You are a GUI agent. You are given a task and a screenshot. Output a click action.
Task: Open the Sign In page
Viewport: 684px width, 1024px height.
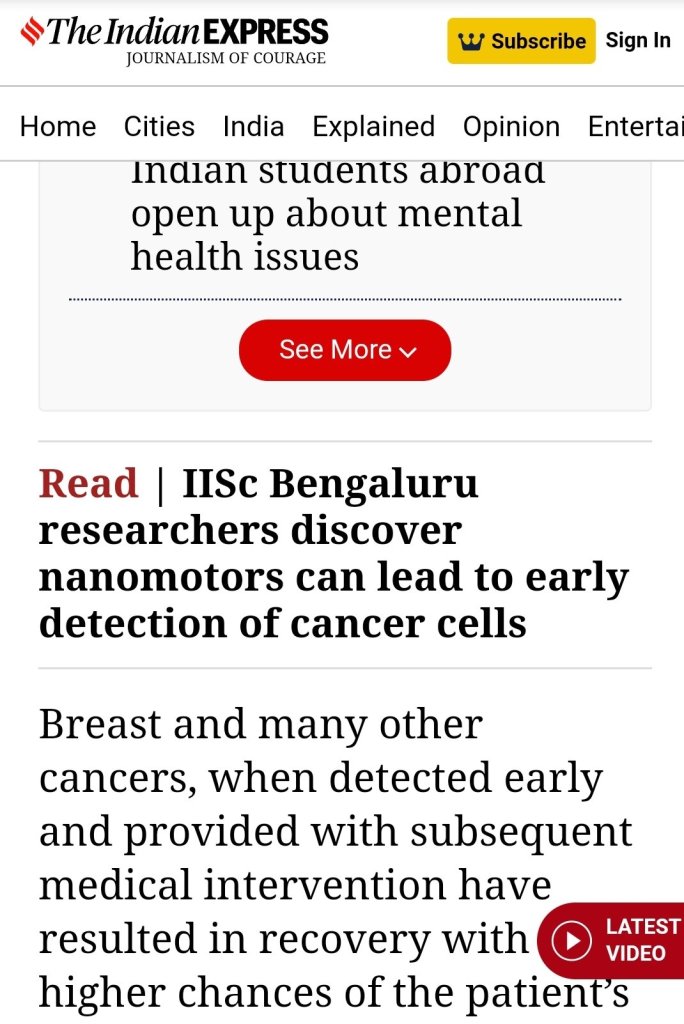pyautogui.click(x=638, y=41)
